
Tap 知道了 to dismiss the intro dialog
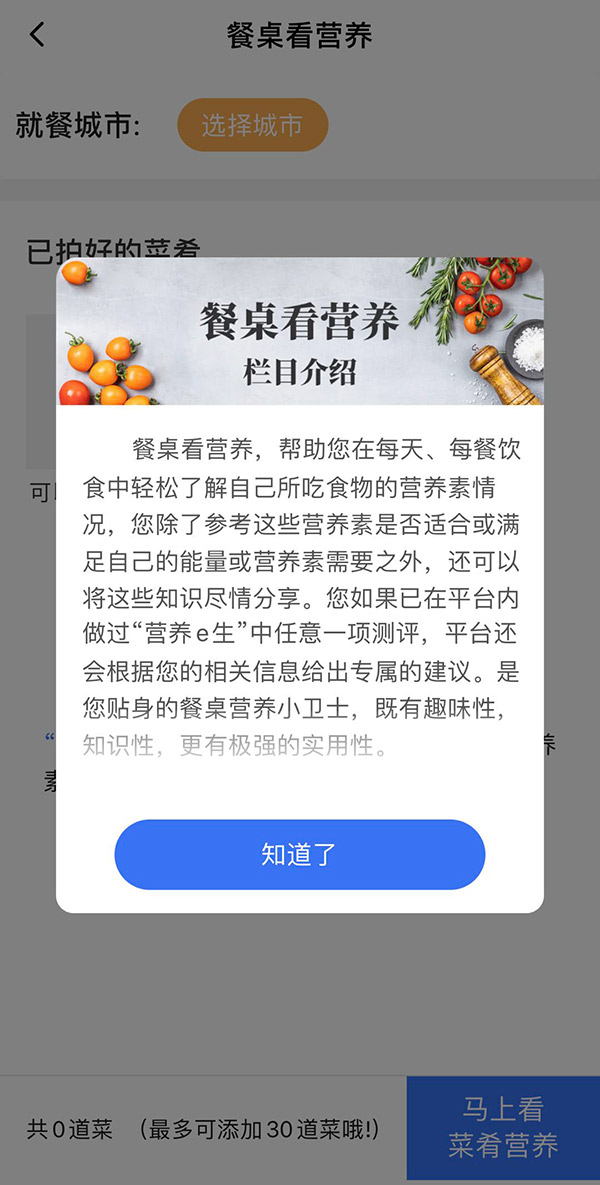point(299,855)
